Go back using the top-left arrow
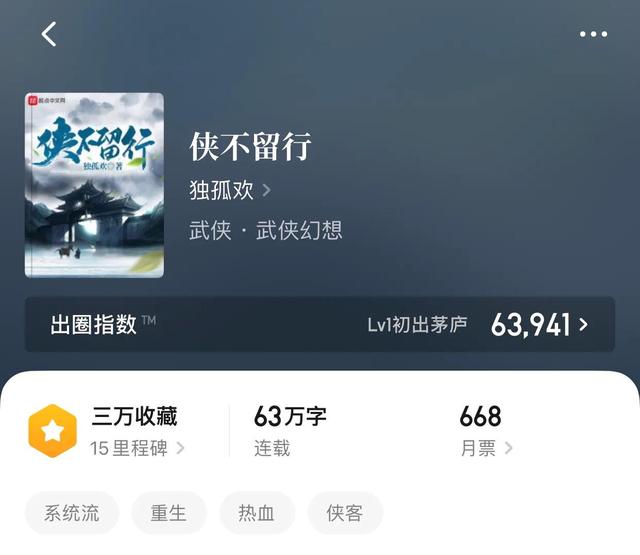The image size is (640, 555). click(x=48, y=34)
